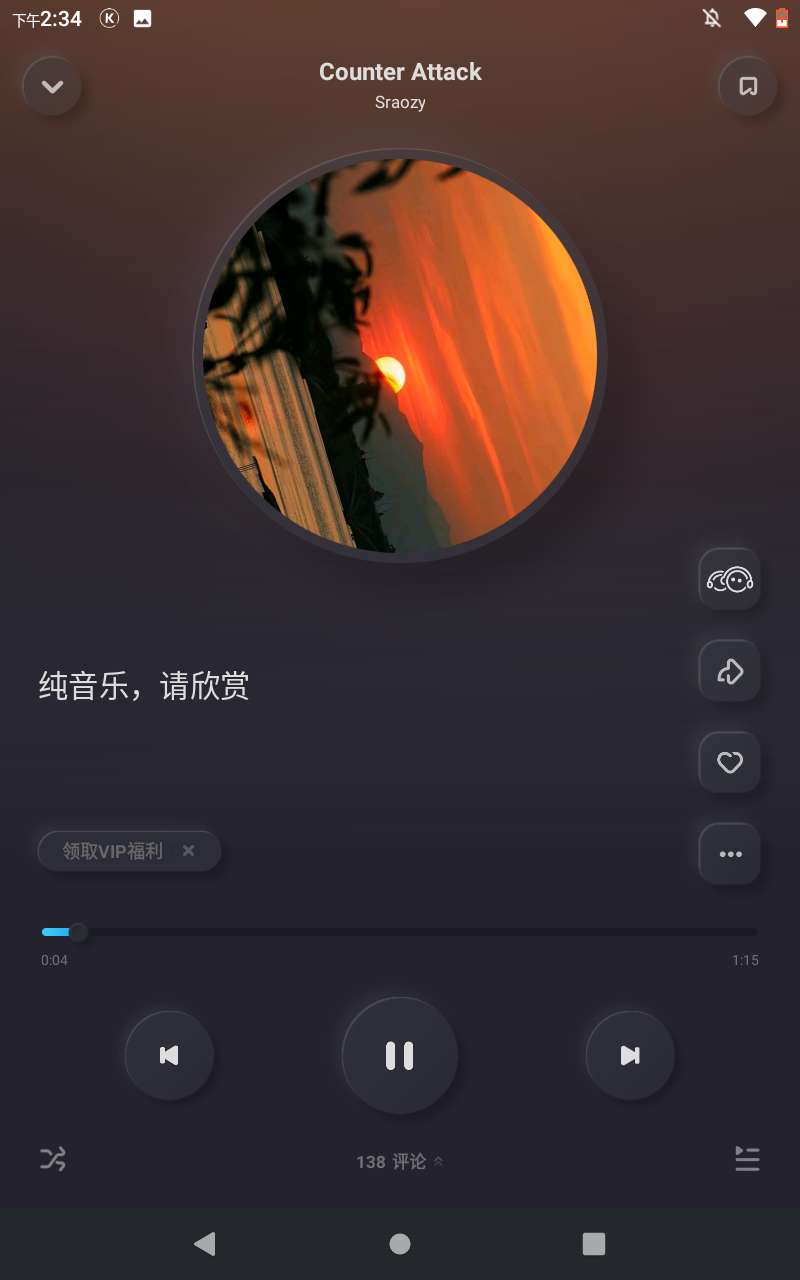The image size is (800, 1280).
Task: Claim the 领取VIP福利 offer
Action: (113, 851)
